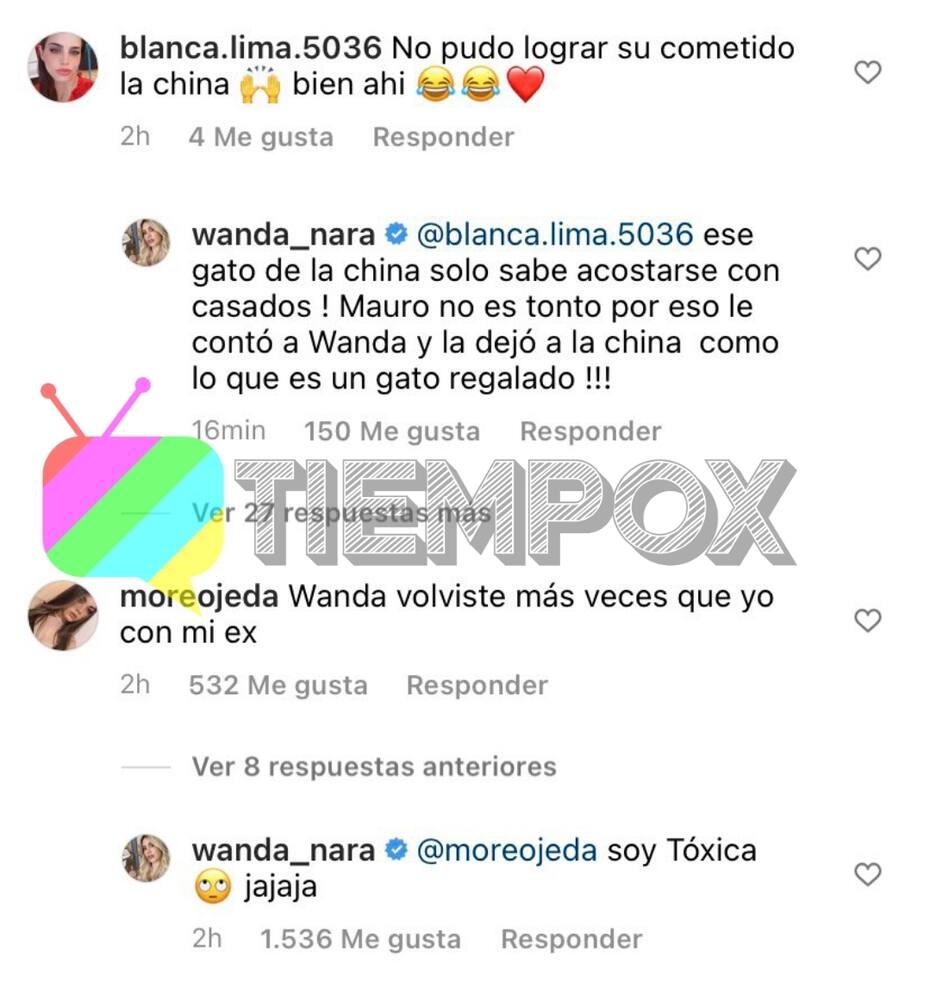
Task: Reply to blanca.lima.5036's comment
Action: [x=443, y=137]
